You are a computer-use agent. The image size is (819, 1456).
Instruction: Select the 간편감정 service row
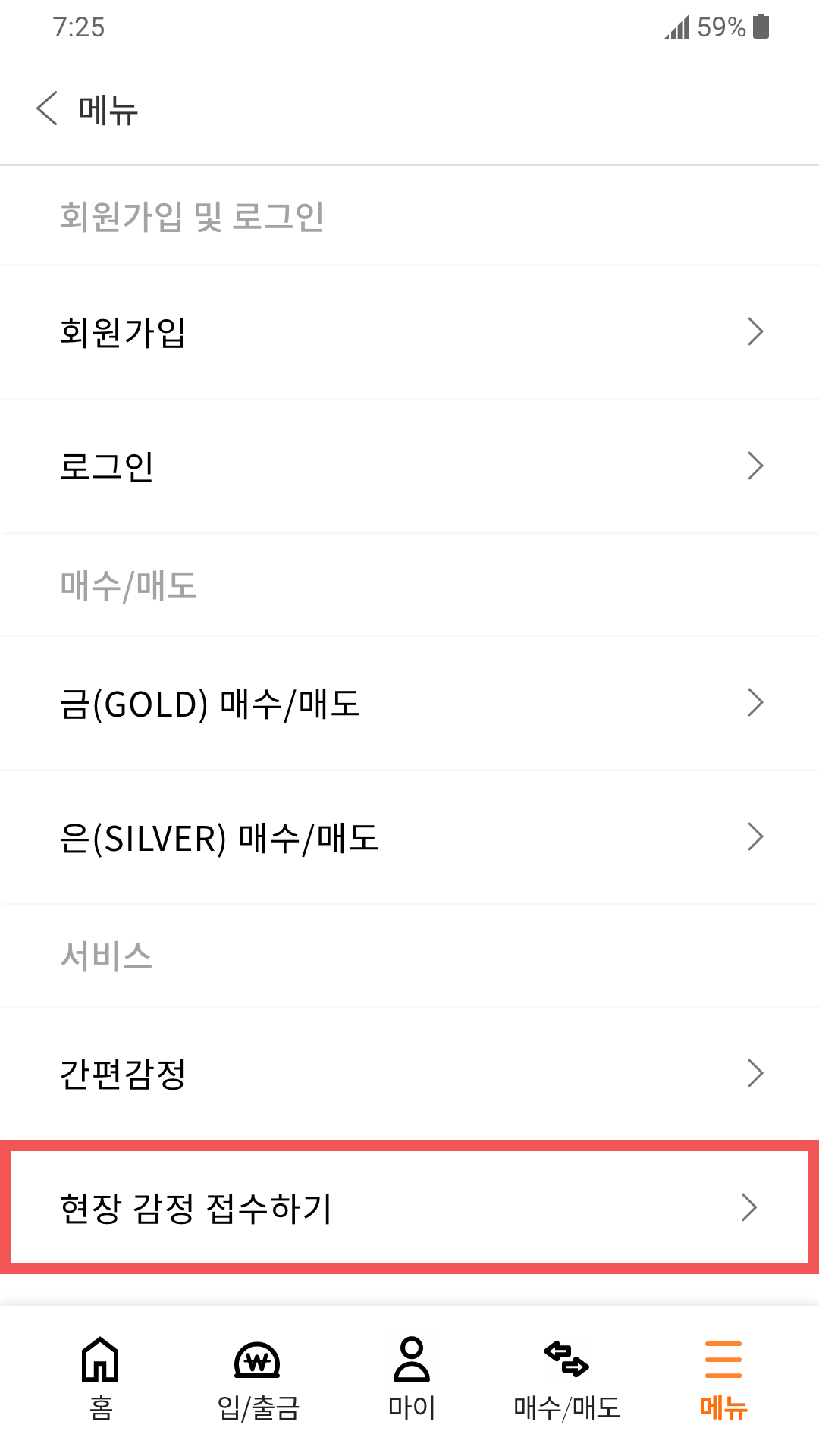[409, 1074]
